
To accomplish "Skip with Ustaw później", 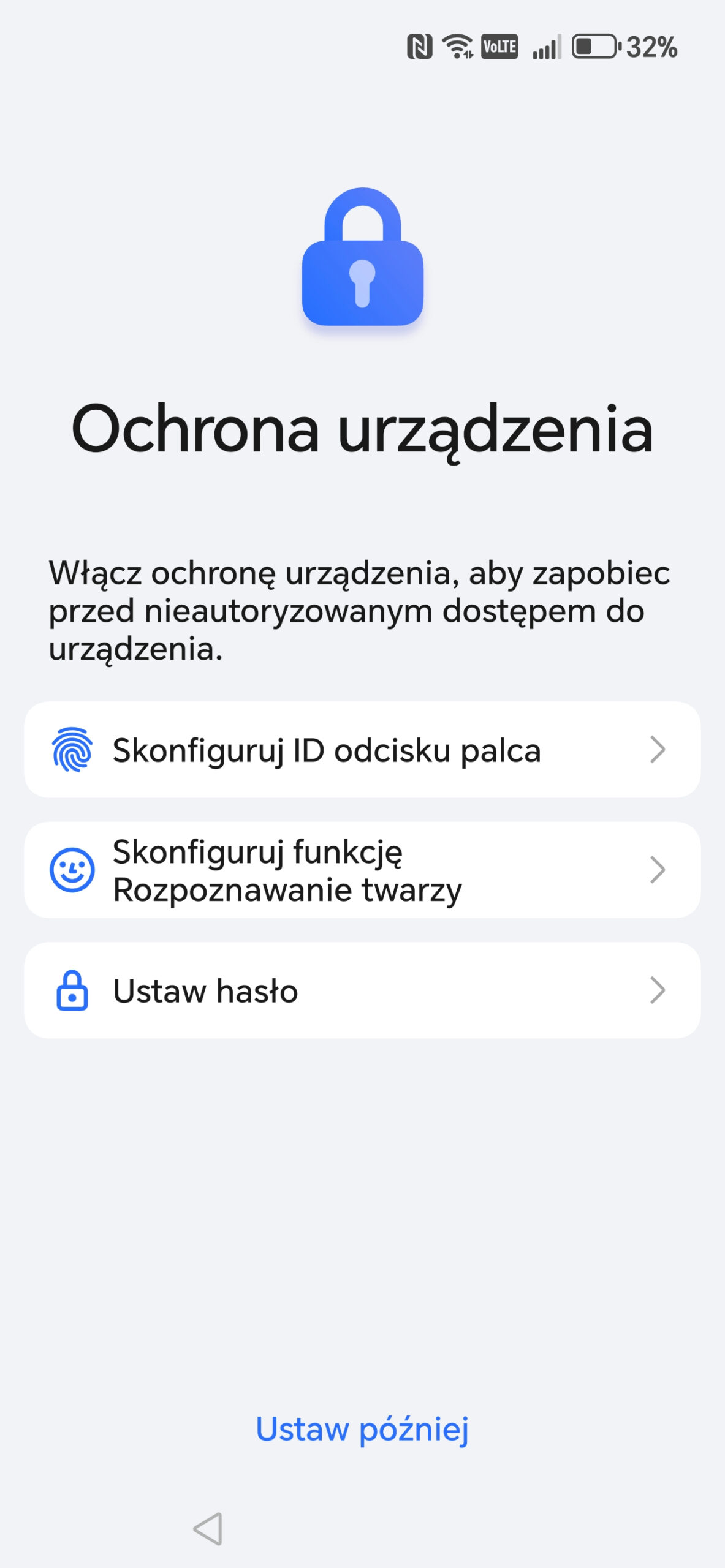I will click(362, 1429).
